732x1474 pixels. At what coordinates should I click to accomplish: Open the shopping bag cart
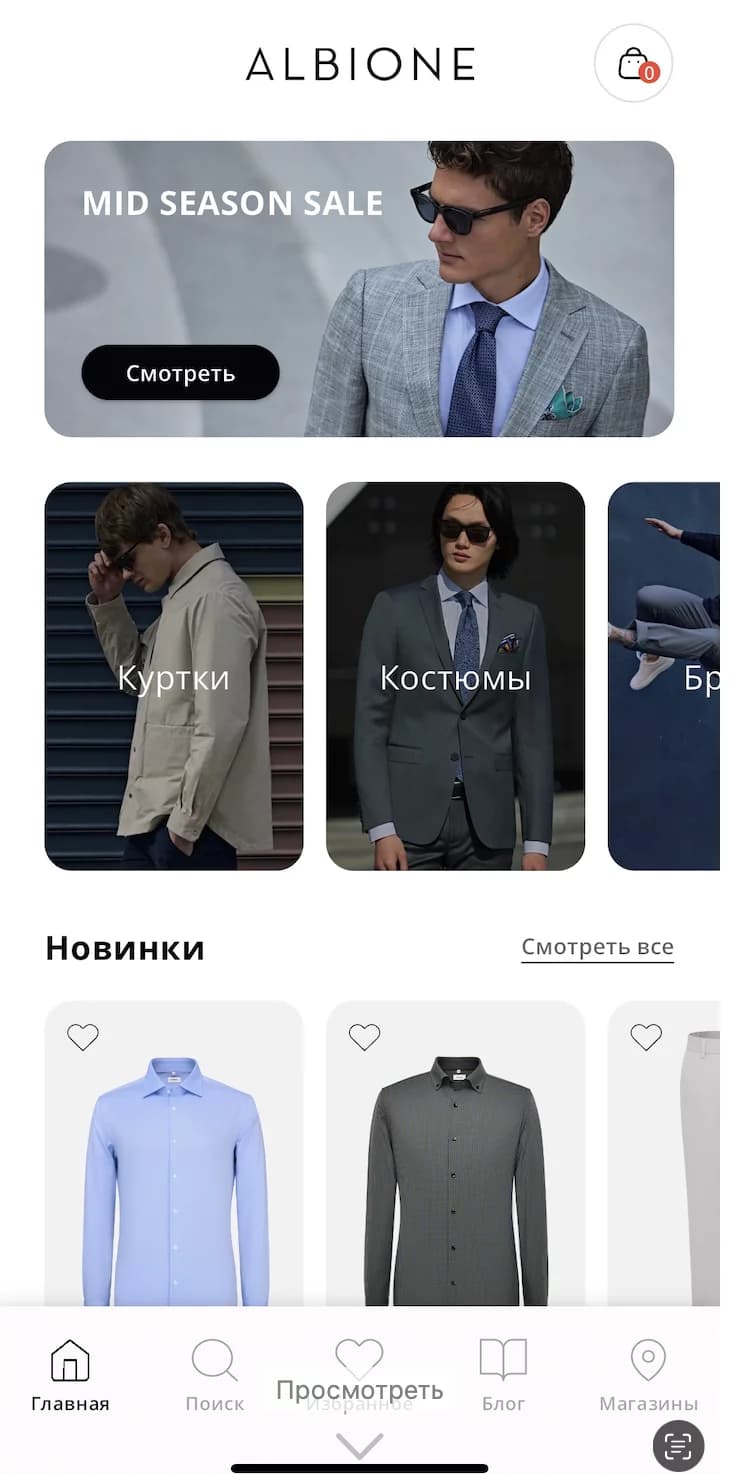pos(633,64)
